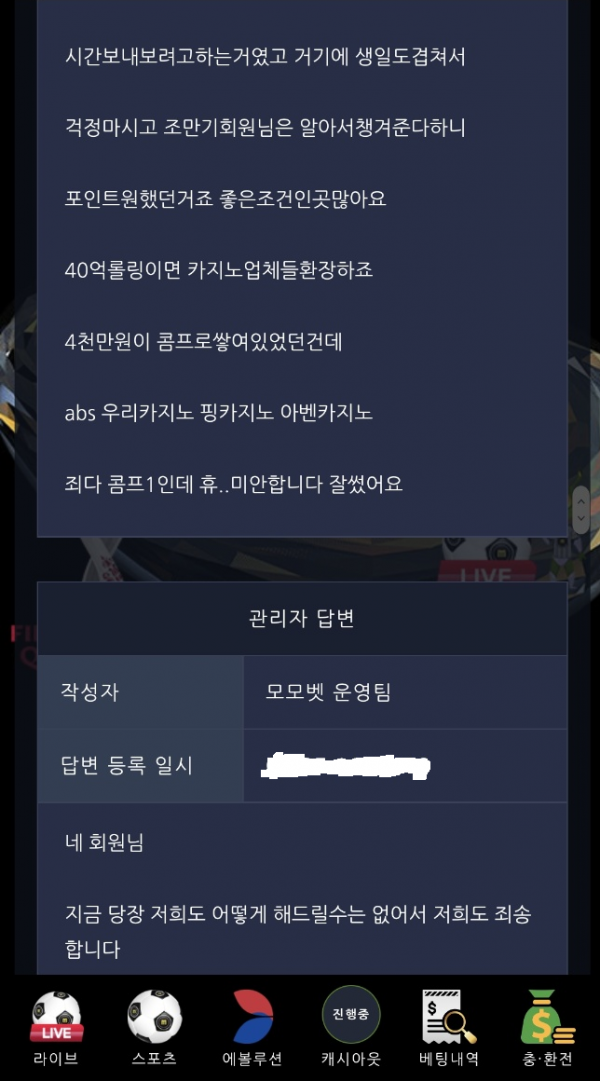The image size is (600, 1081).
Task: View 베팅내역 betting history
Action: tap(448, 1027)
